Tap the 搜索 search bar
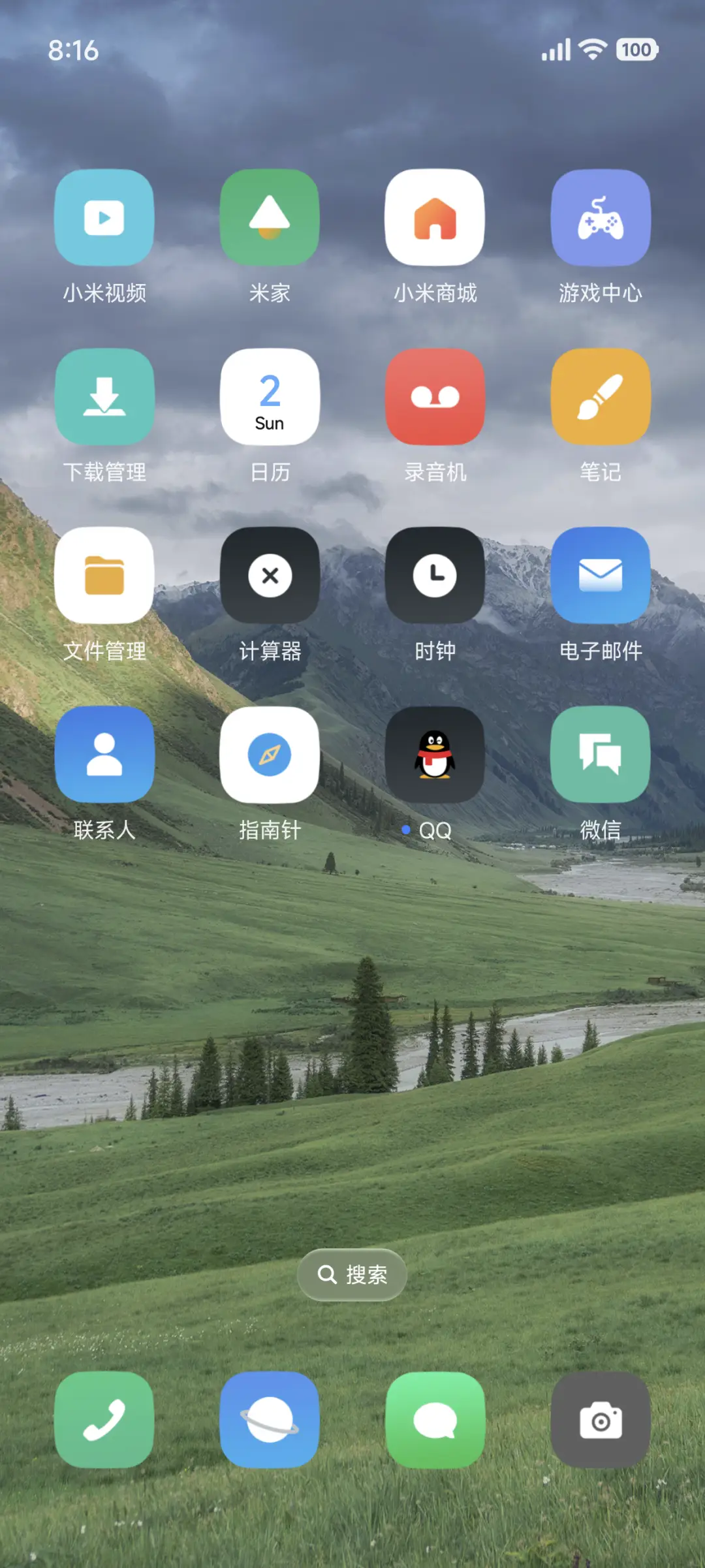This screenshot has height=1568, width=705. click(352, 1274)
